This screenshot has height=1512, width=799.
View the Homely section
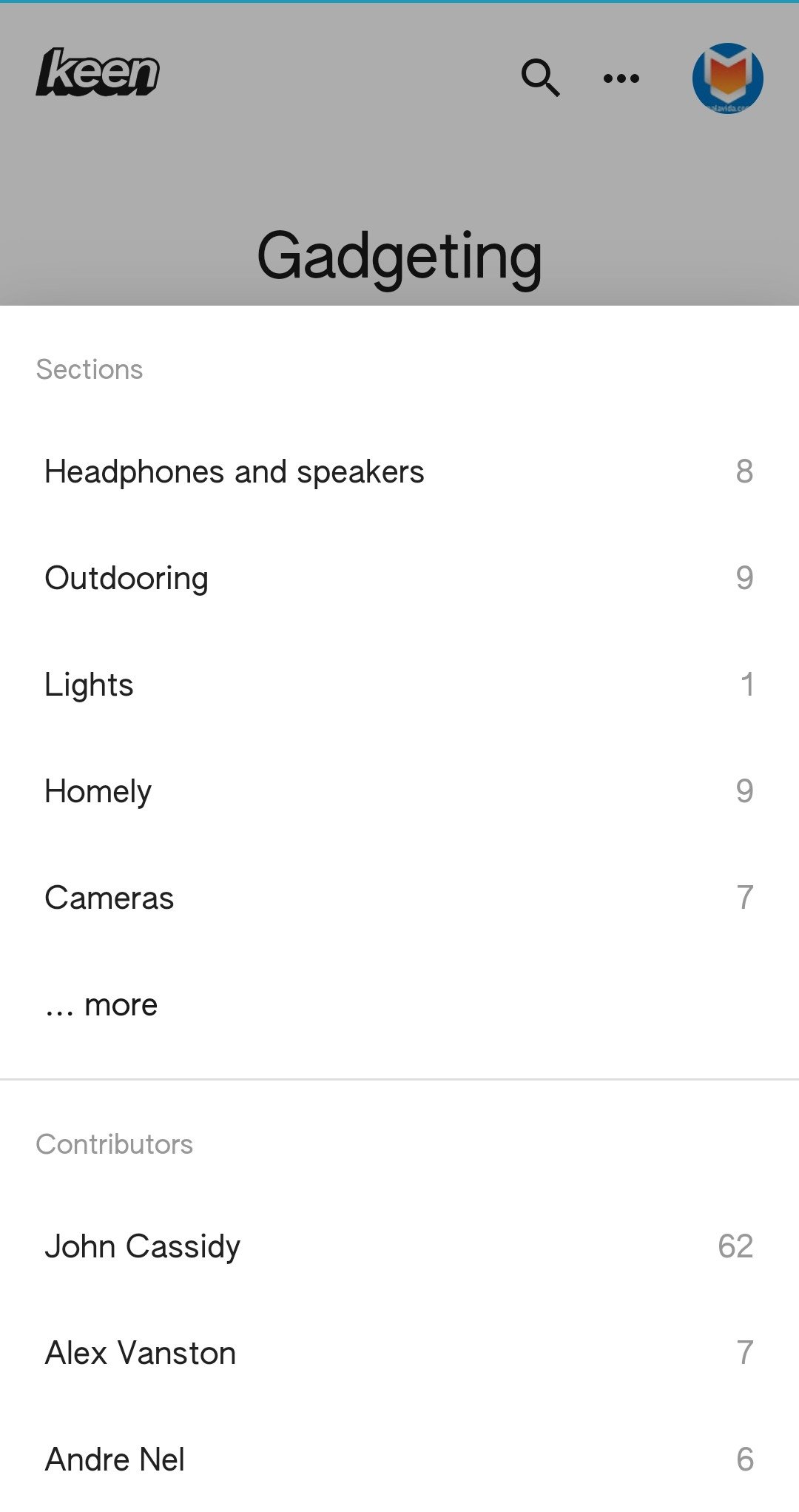pos(399,791)
